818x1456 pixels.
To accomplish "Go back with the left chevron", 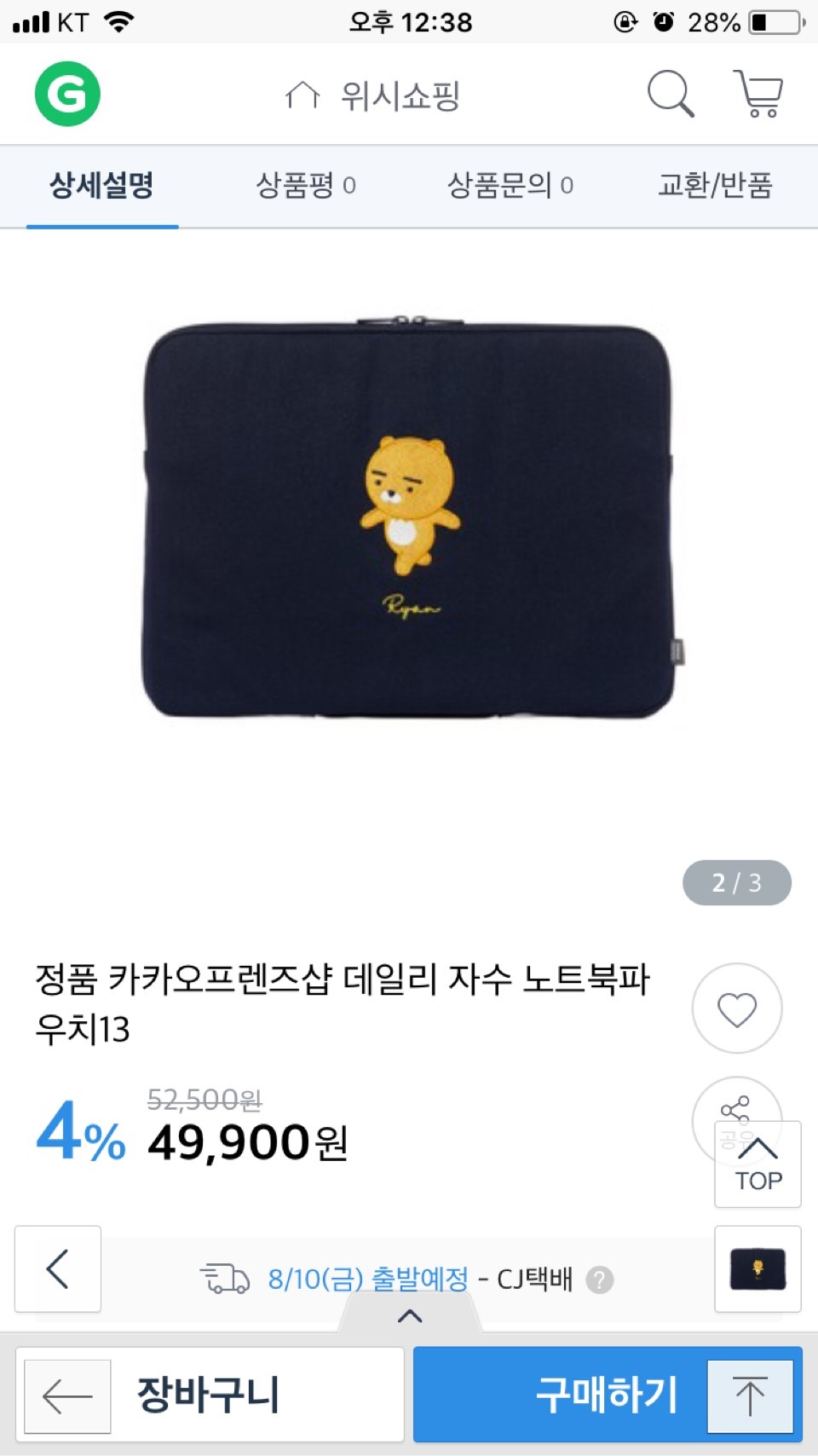I will click(58, 1268).
